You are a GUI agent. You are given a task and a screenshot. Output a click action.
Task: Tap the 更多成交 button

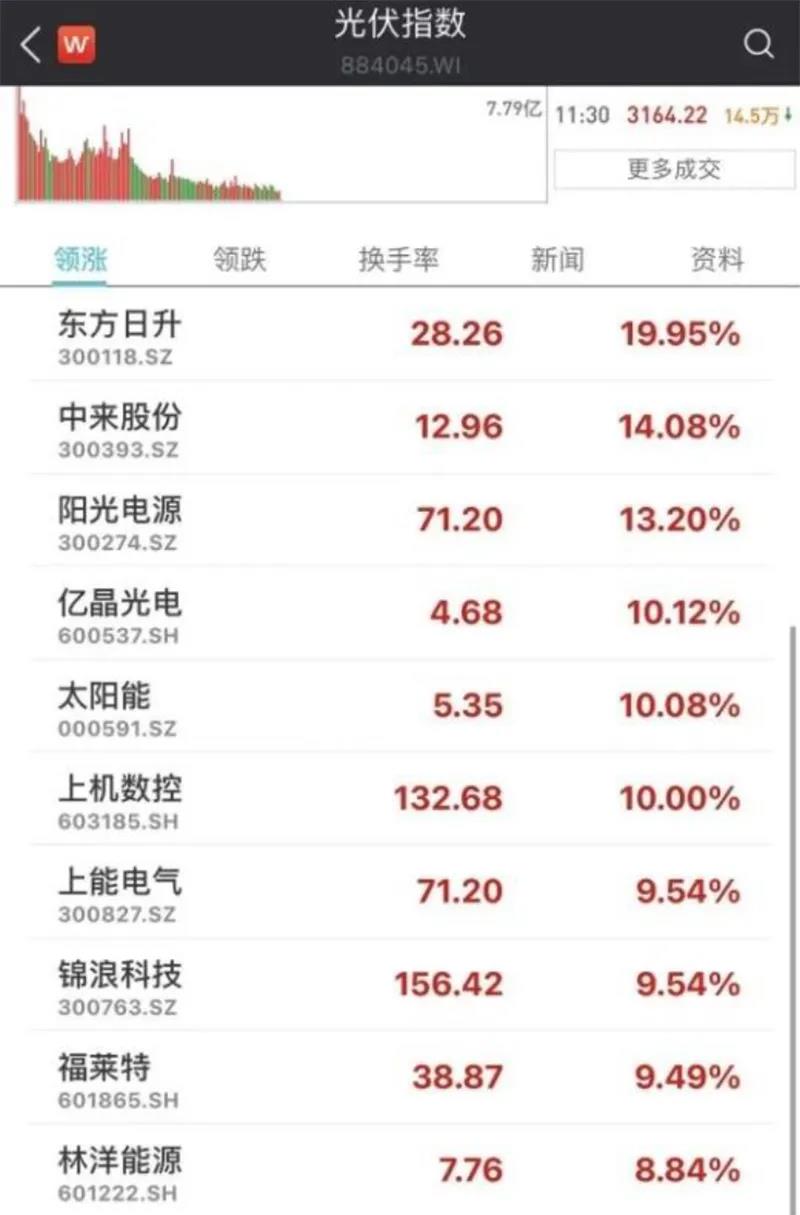(x=674, y=169)
